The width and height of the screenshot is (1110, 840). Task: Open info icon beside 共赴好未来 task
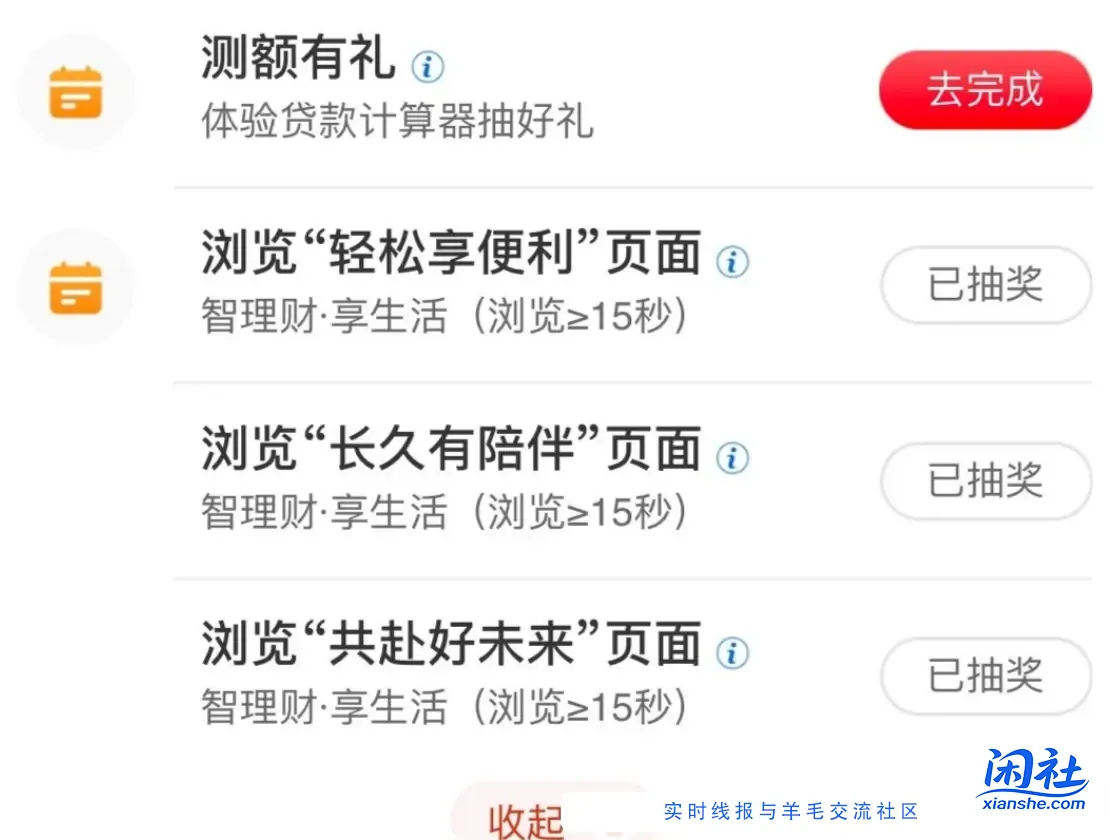(x=732, y=653)
